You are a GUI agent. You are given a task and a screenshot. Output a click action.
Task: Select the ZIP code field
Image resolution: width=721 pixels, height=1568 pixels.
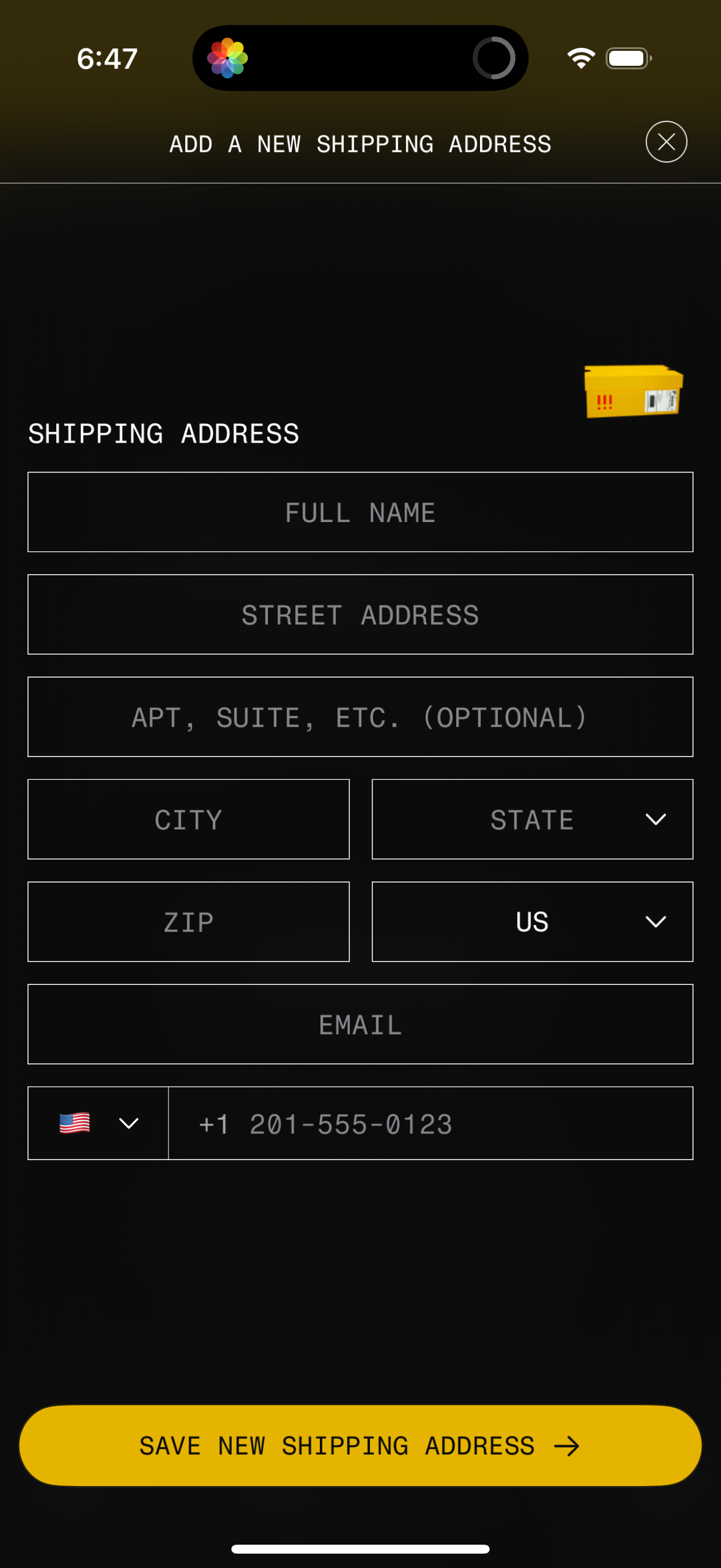188,922
